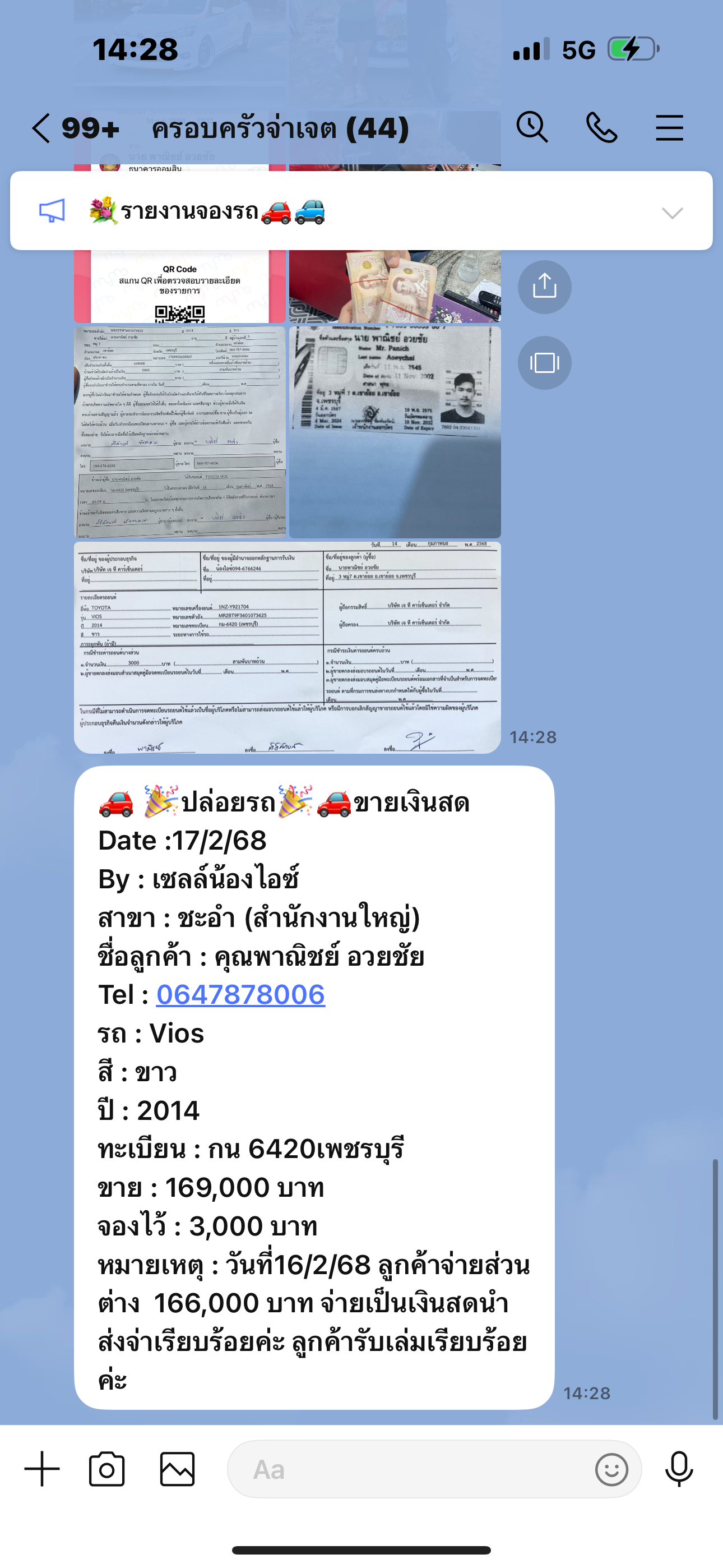
Task: Expand the pinned announcement banner
Action: pyautogui.click(x=672, y=213)
